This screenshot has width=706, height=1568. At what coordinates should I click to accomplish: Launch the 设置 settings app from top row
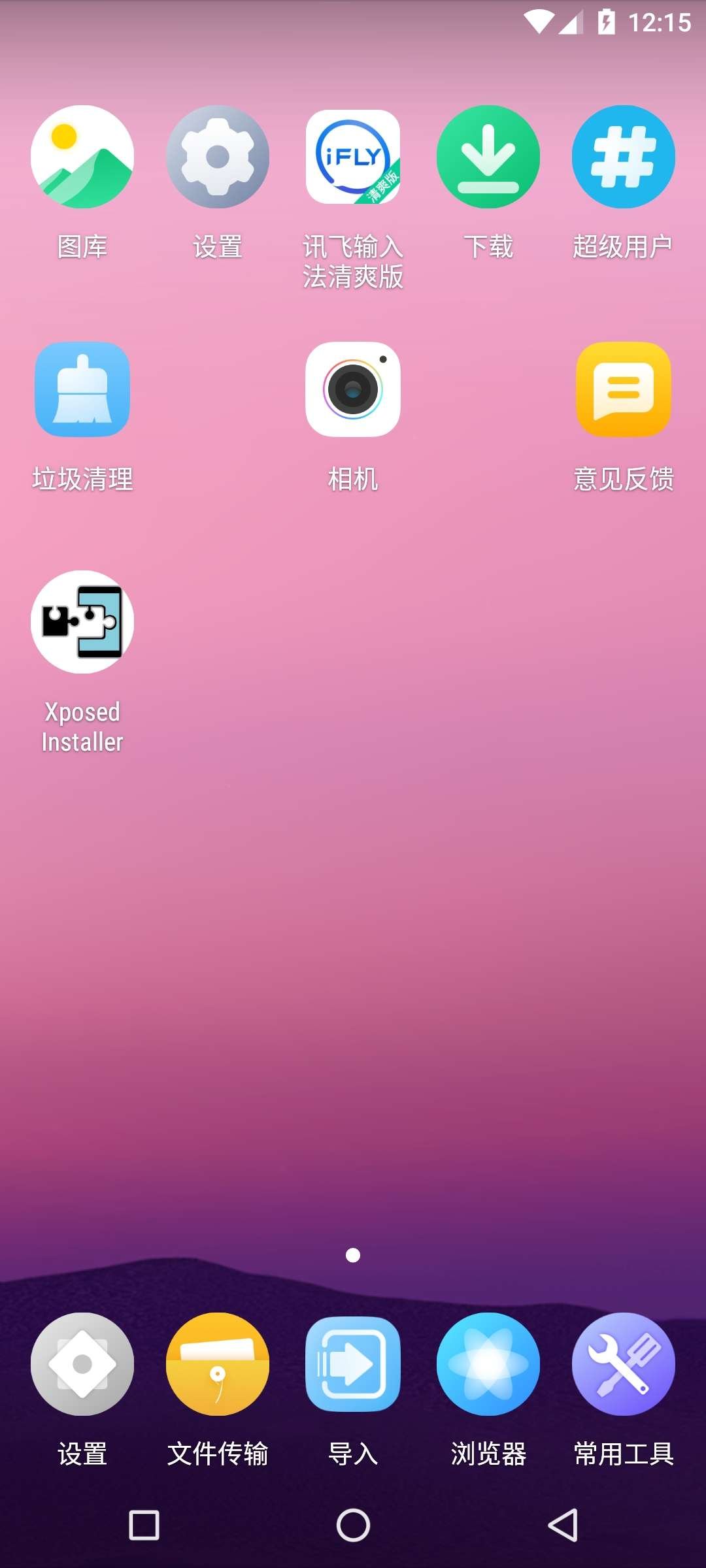coord(218,157)
